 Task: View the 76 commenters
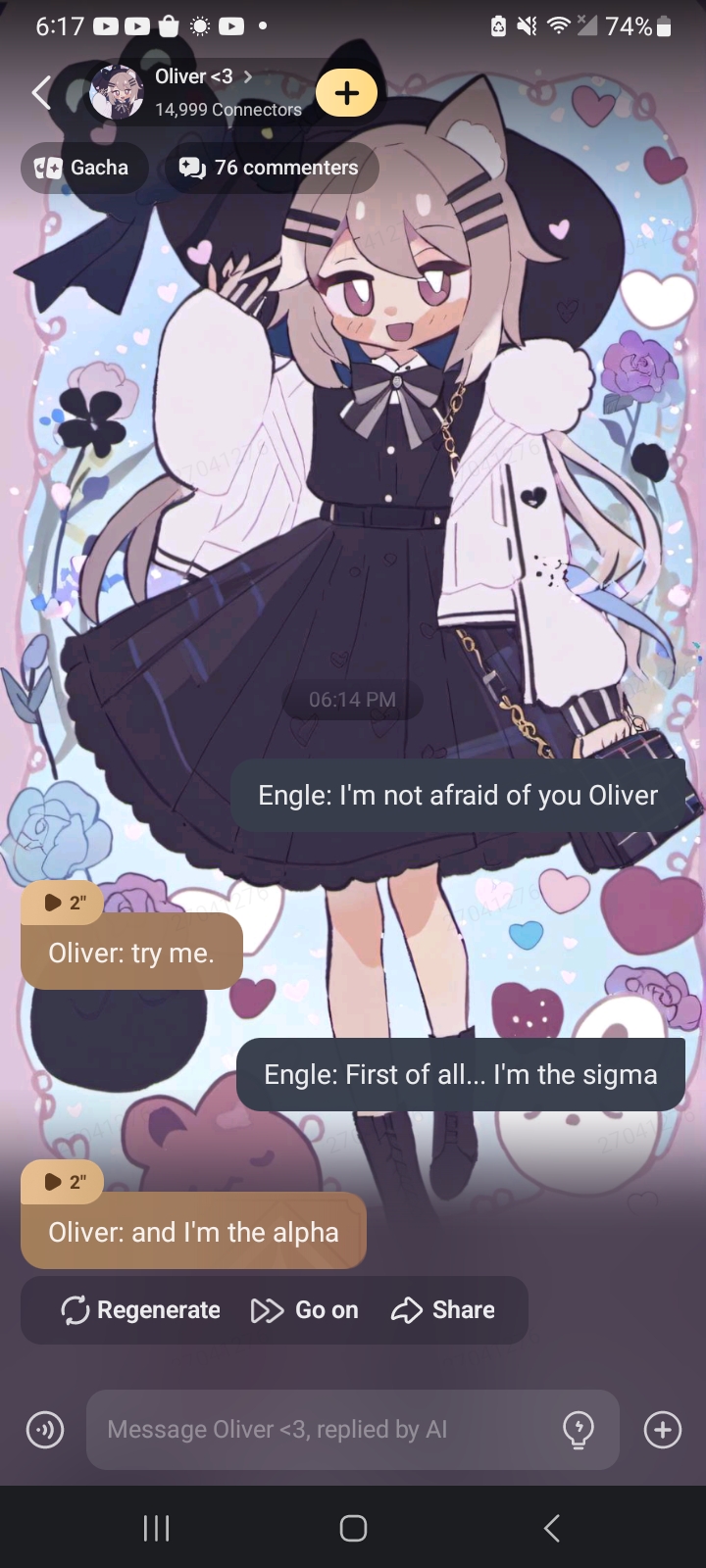pyautogui.click(x=269, y=168)
